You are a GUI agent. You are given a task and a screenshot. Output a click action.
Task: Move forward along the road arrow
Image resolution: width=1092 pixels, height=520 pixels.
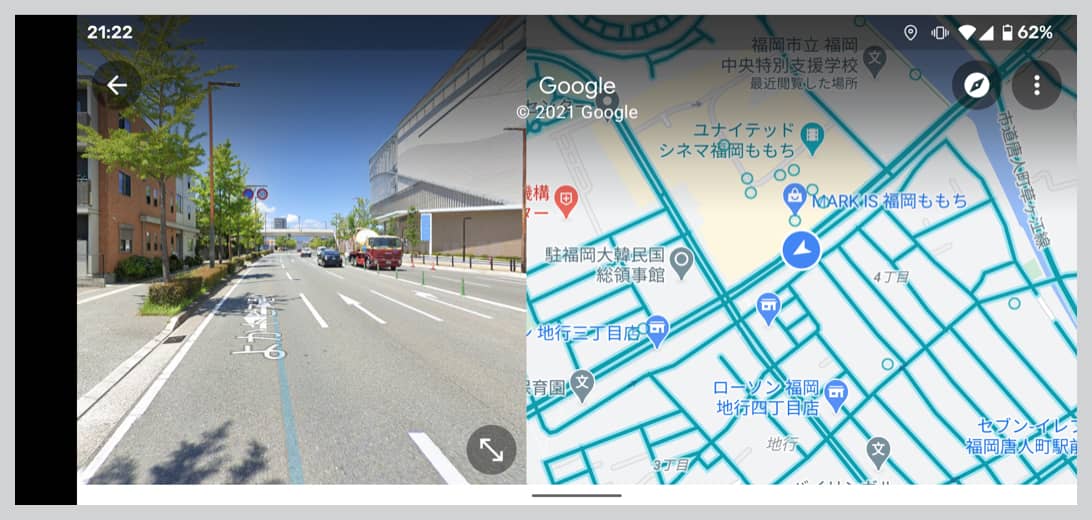point(360,306)
